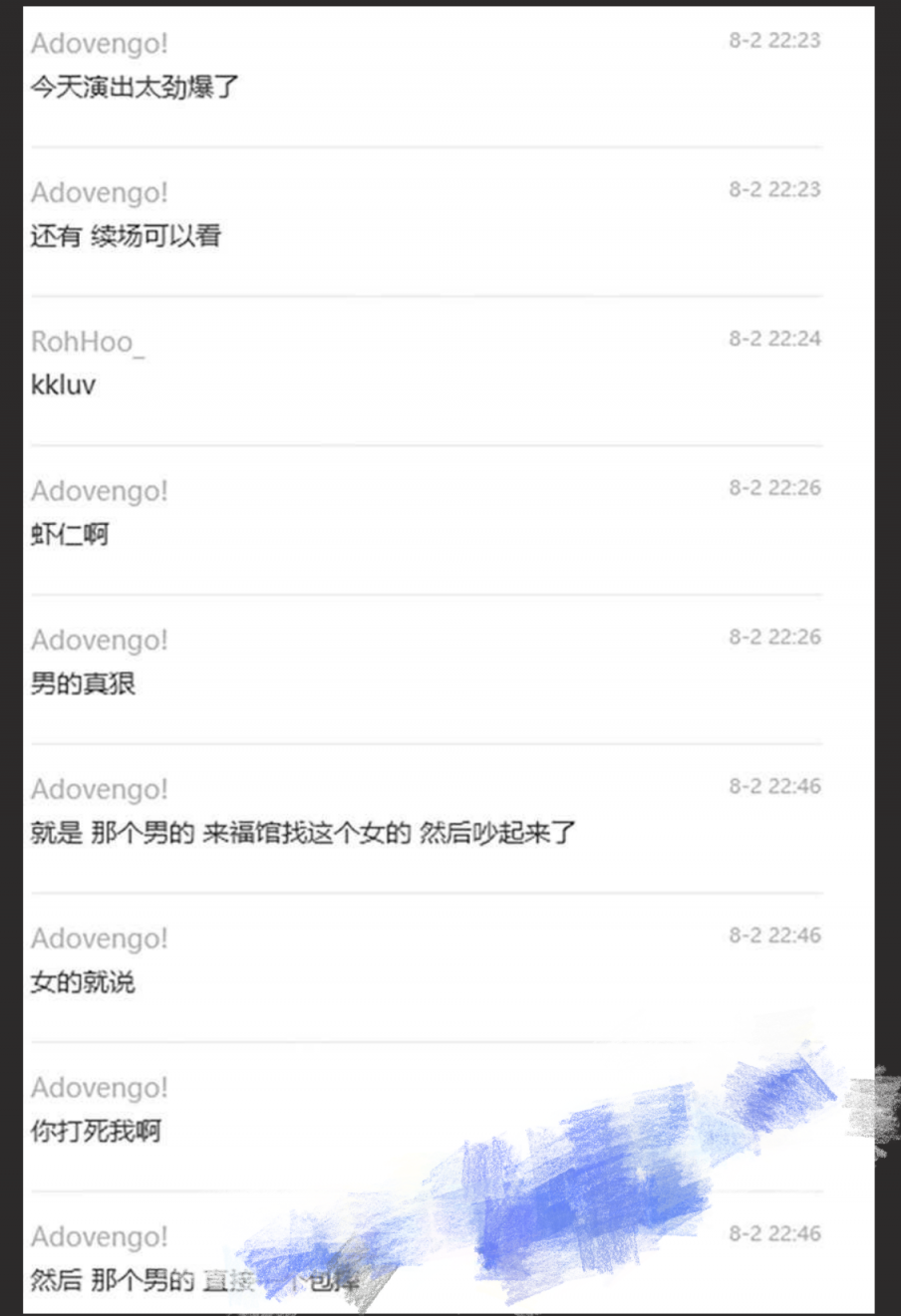Click the message saying 今天演出太劲爆了
901x1316 pixels.
(x=132, y=88)
